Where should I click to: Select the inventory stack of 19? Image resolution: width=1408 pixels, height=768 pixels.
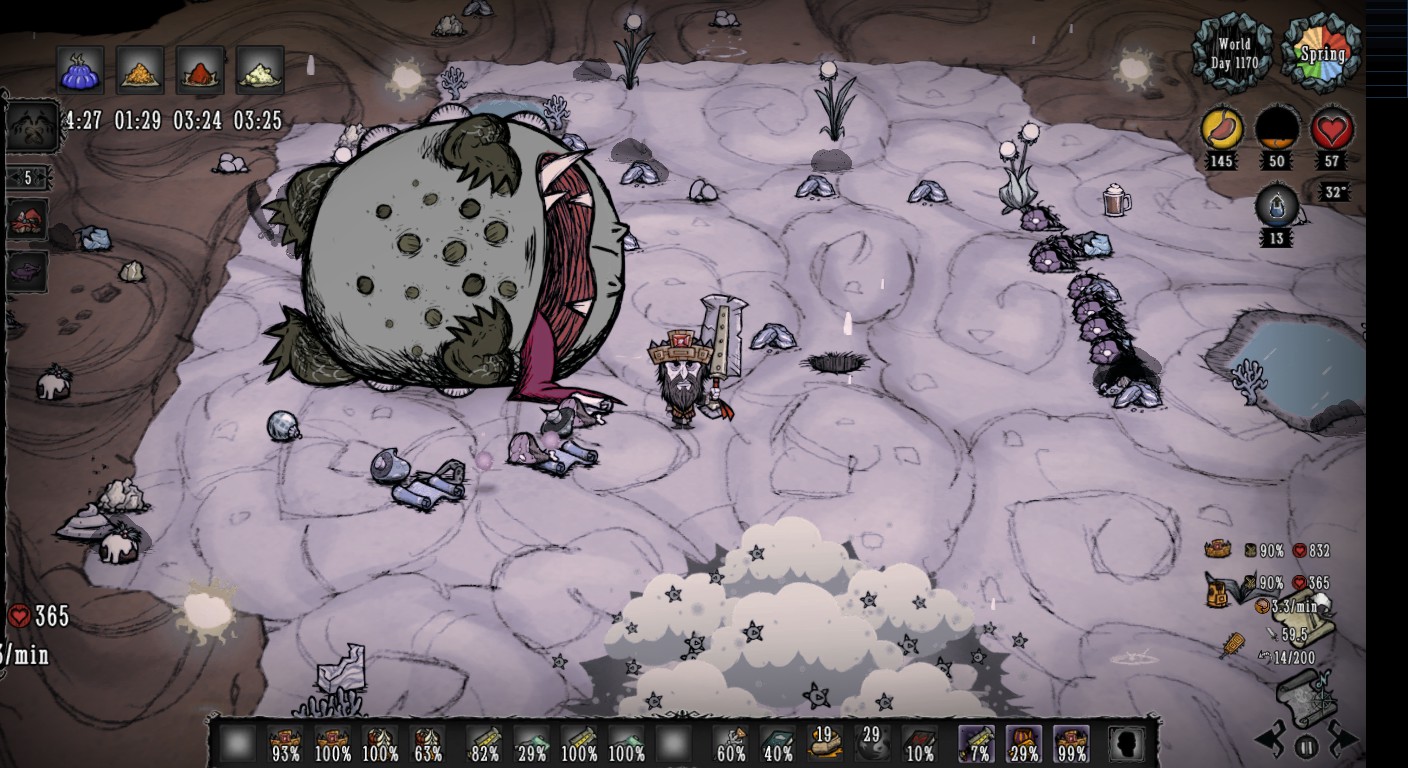tap(824, 744)
